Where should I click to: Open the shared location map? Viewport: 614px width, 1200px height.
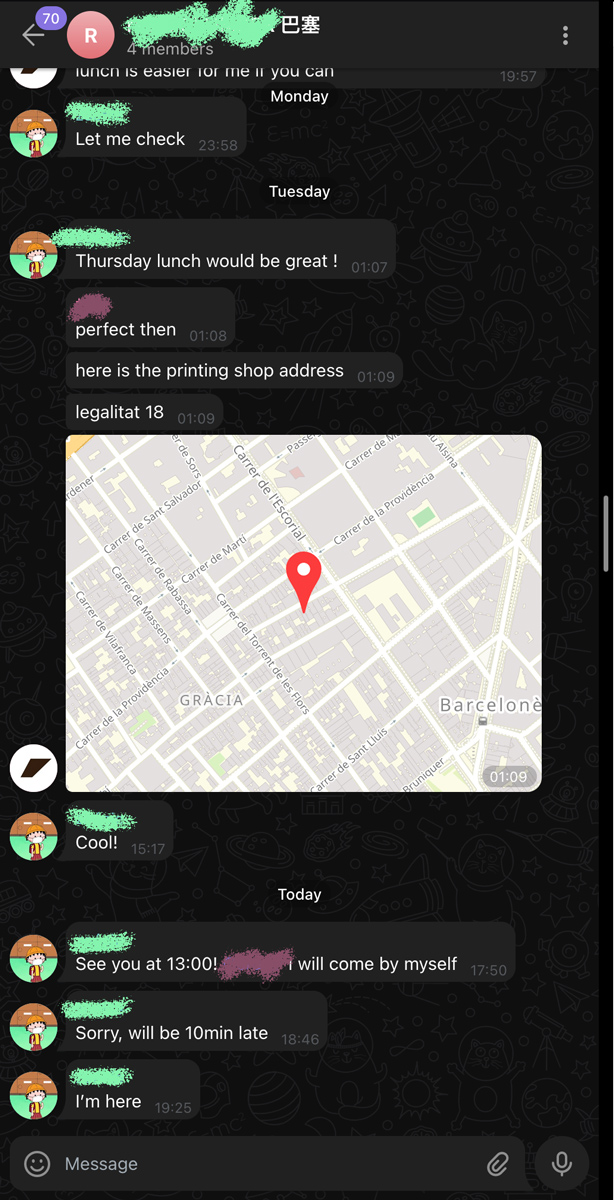click(x=303, y=613)
